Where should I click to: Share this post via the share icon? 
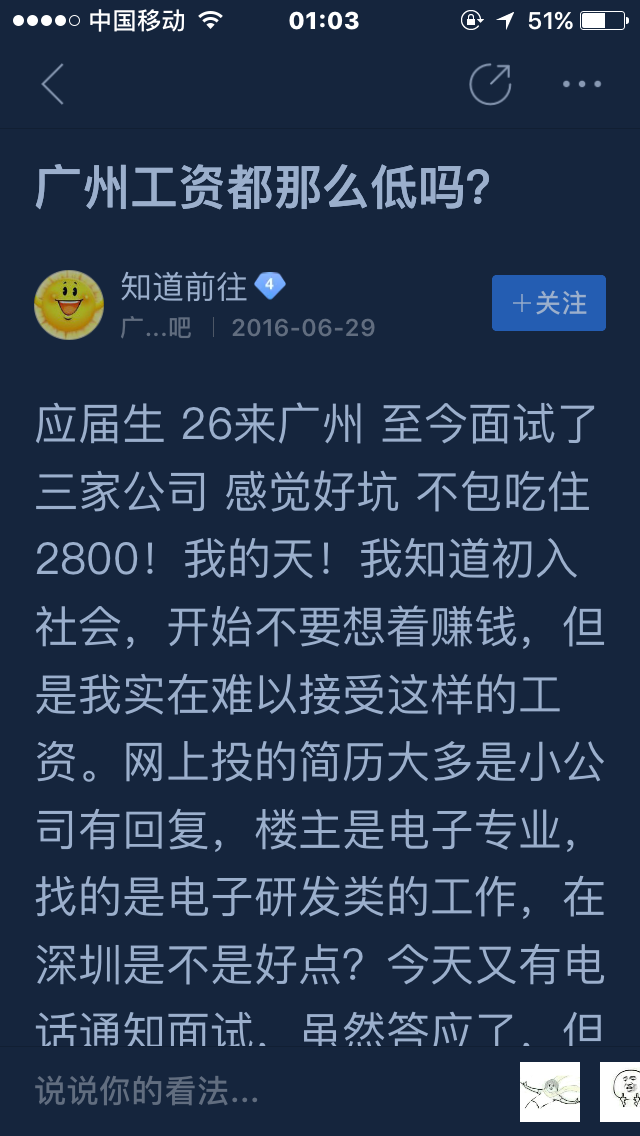[490, 84]
